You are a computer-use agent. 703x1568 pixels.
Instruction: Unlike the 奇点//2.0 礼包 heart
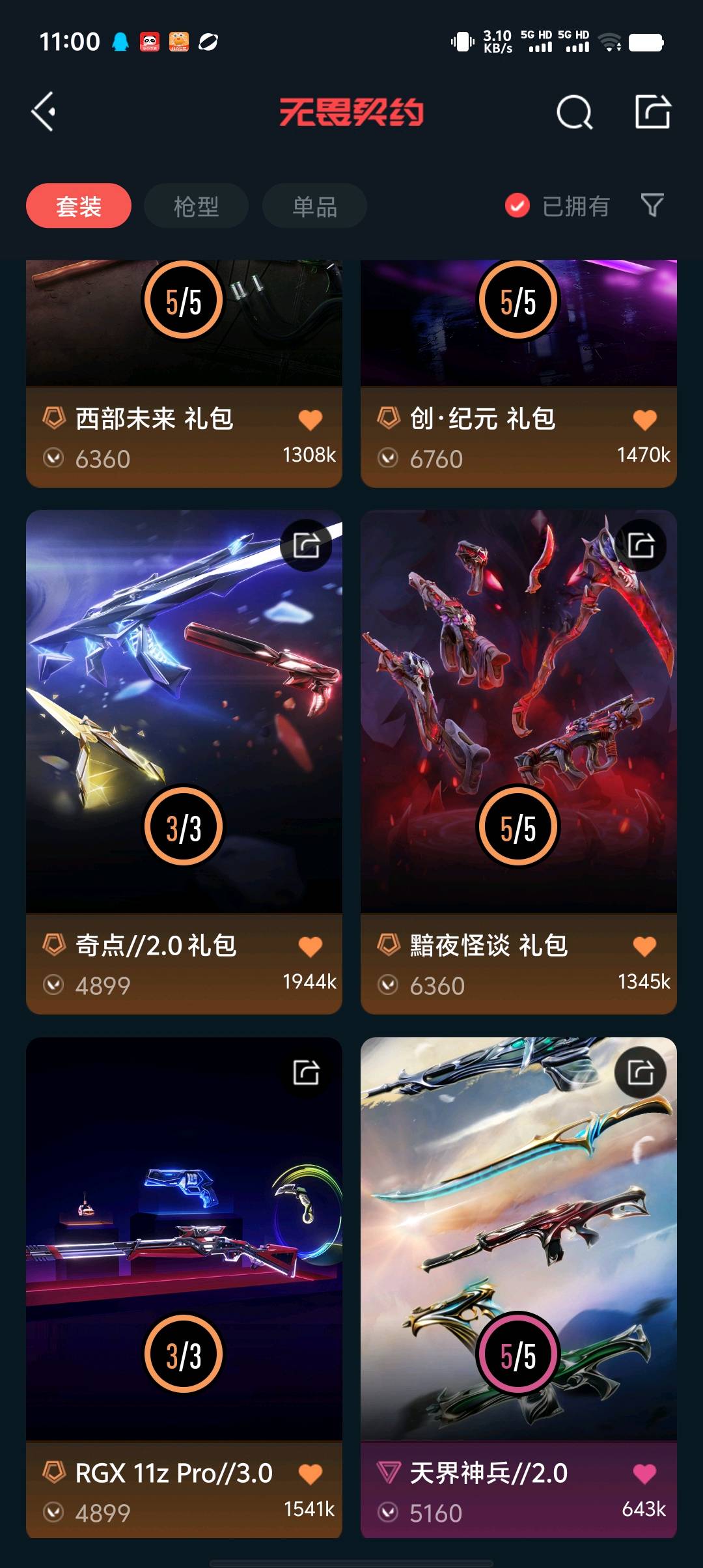coord(310,947)
